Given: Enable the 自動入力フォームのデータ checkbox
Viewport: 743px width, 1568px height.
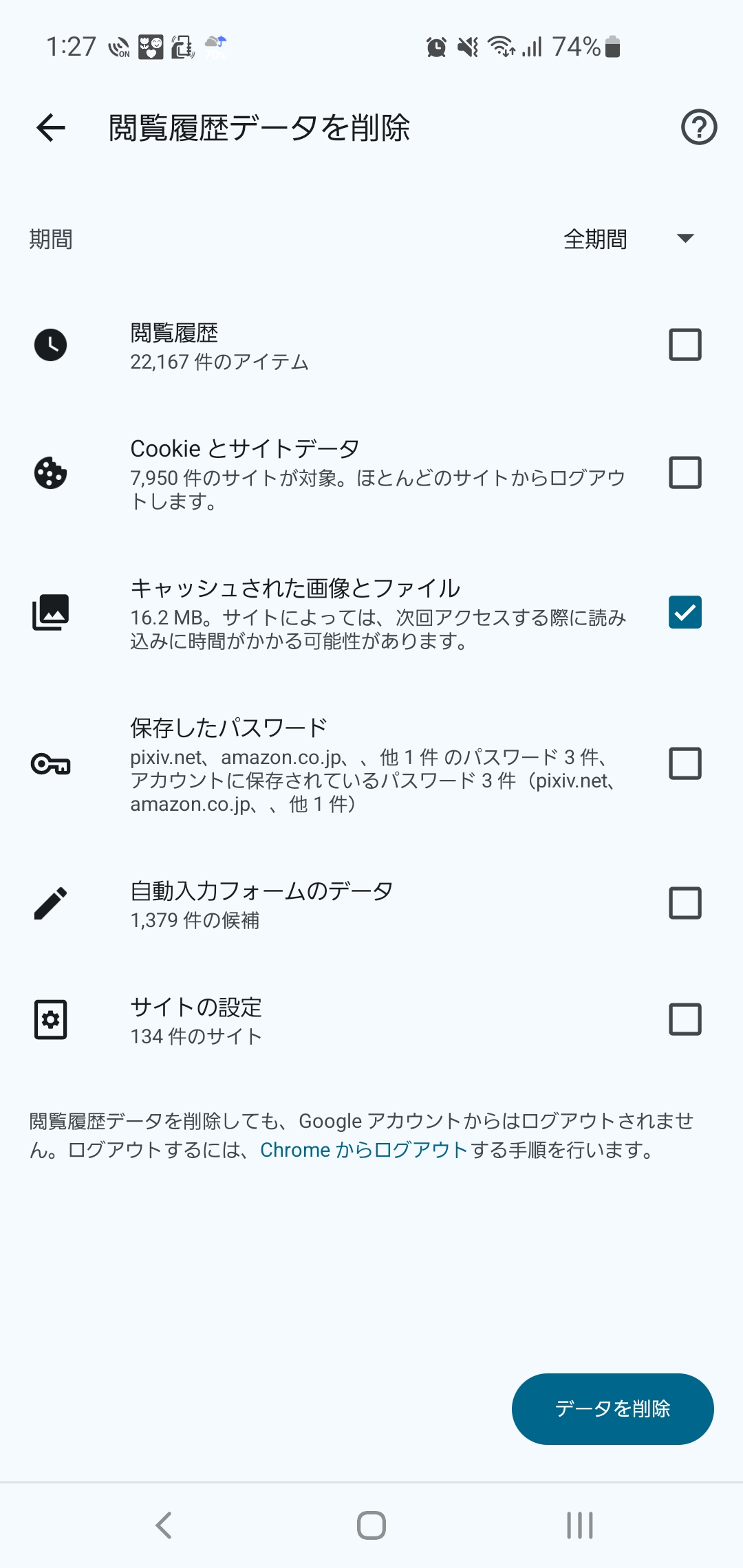Looking at the screenshot, I should [685, 903].
